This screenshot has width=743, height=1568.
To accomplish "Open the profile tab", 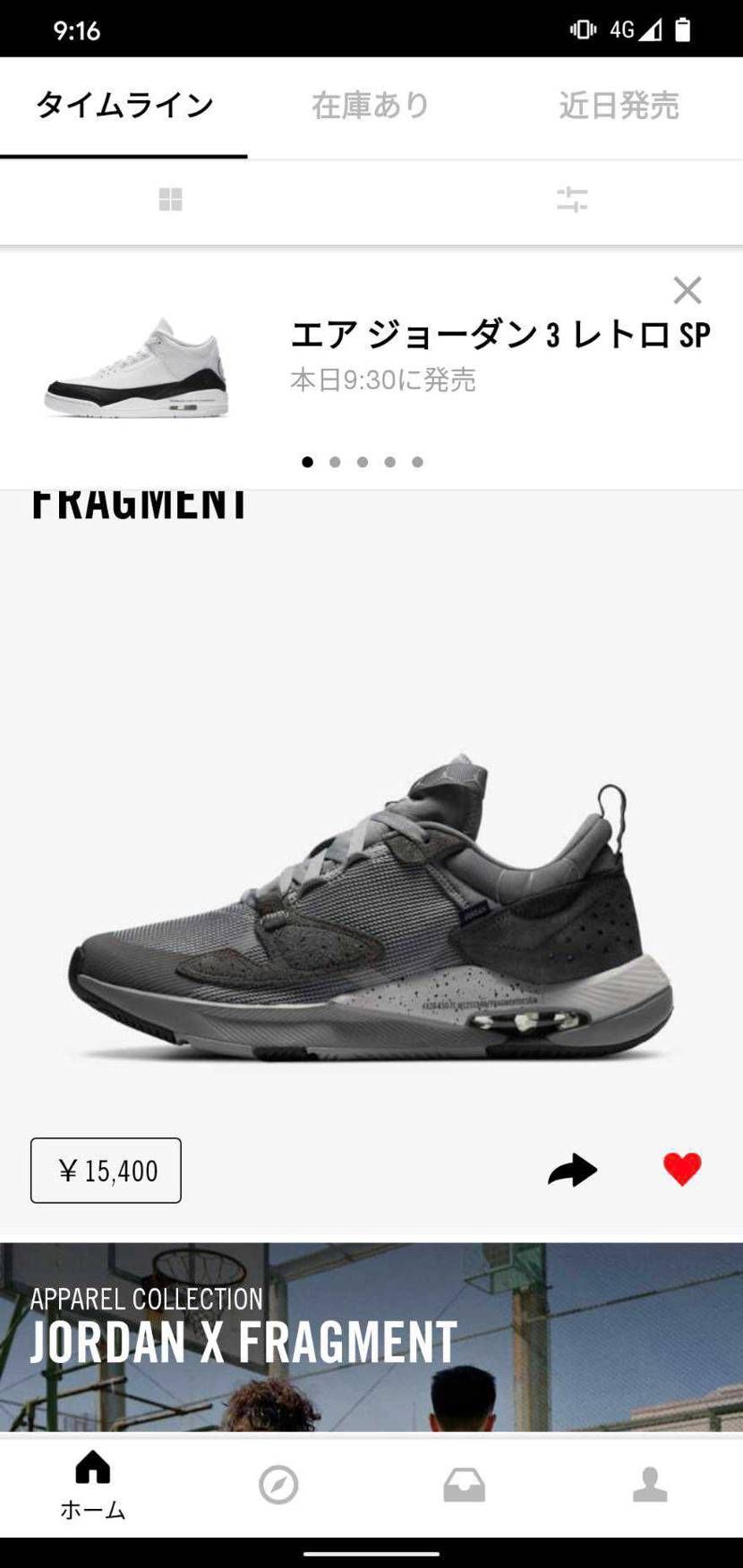I will 650,1486.
